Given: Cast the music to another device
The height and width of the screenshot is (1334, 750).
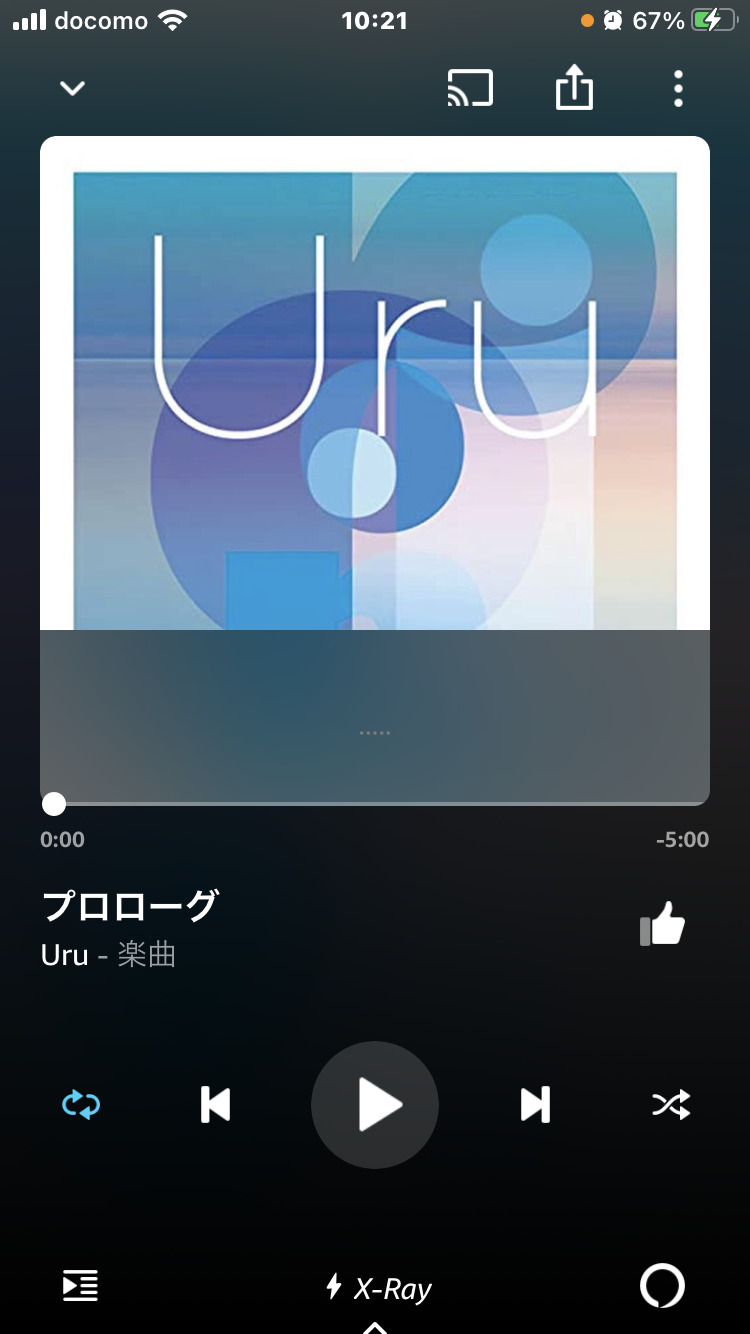Looking at the screenshot, I should tap(470, 89).
